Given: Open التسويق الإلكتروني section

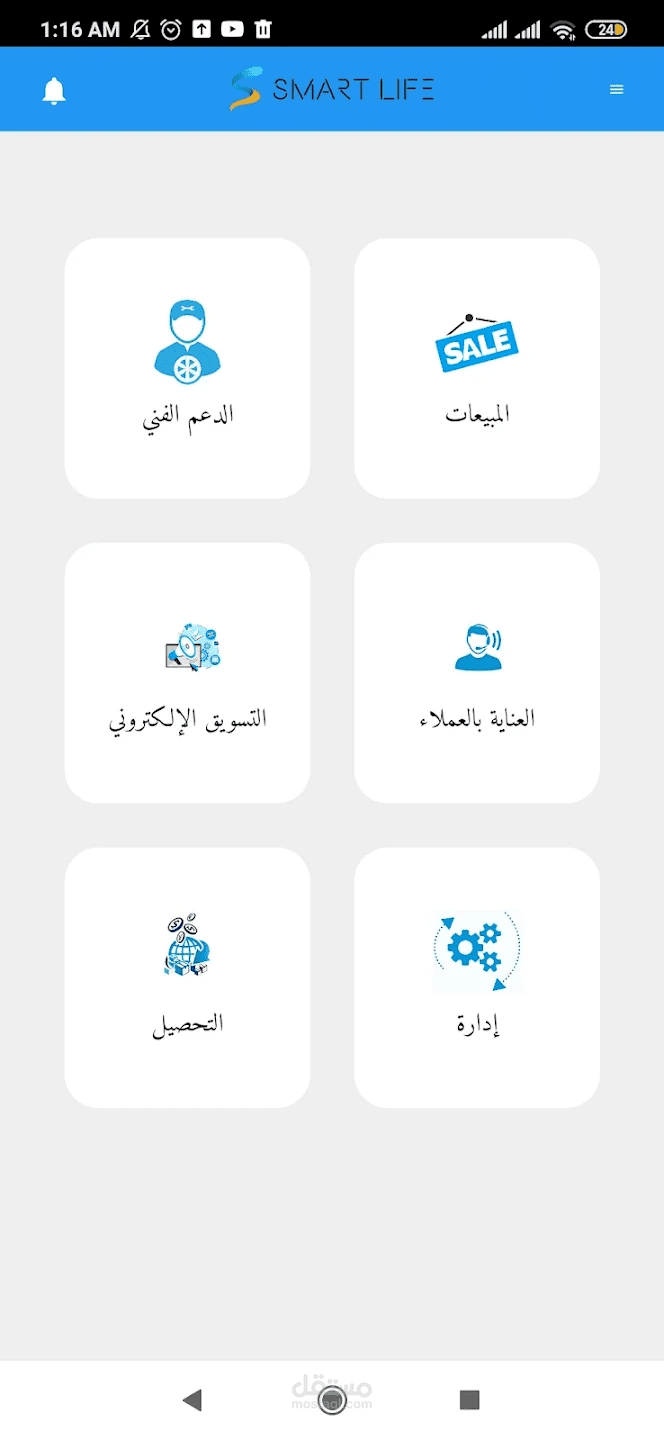Looking at the screenshot, I should point(187,673).
